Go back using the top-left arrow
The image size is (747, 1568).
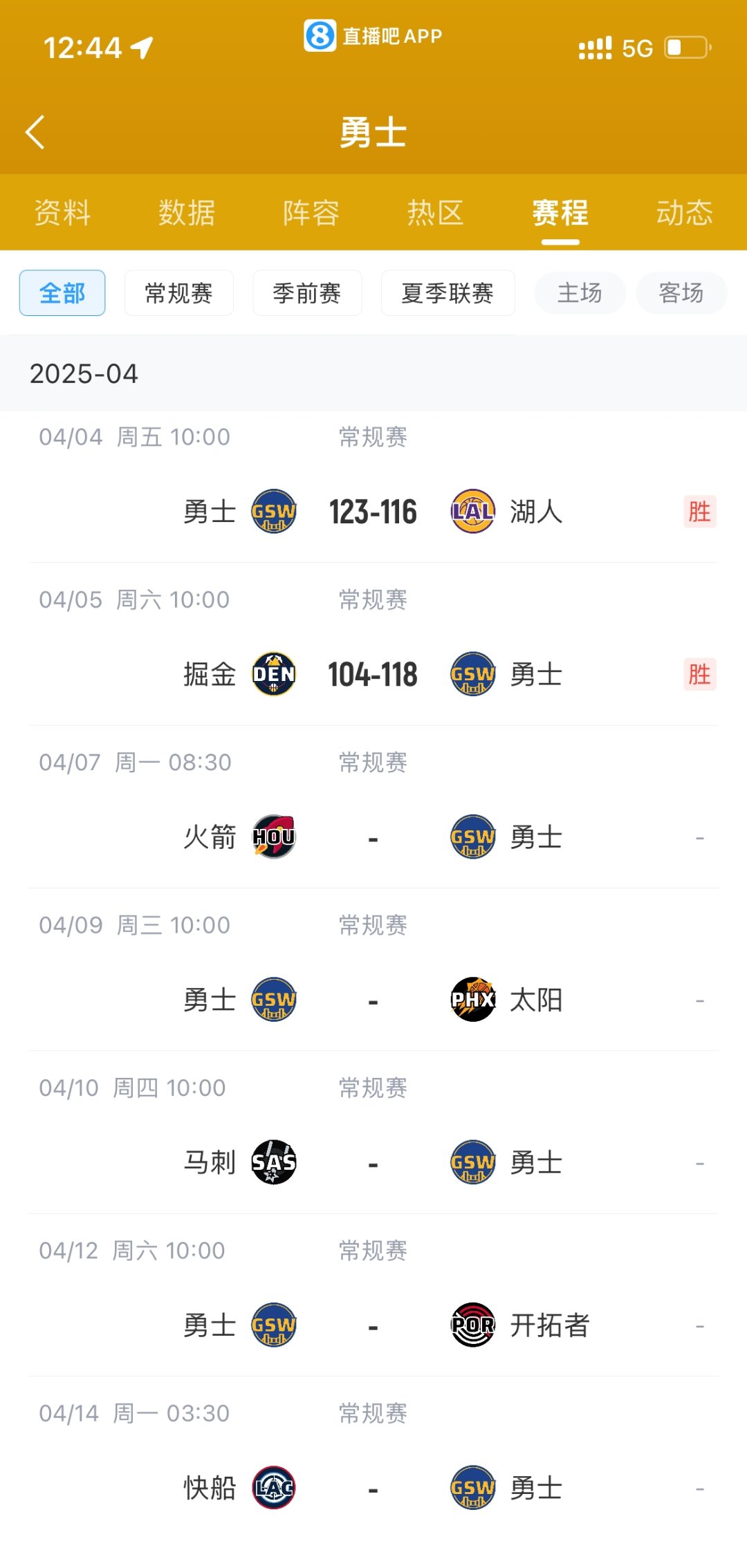[x=35, y=132]
